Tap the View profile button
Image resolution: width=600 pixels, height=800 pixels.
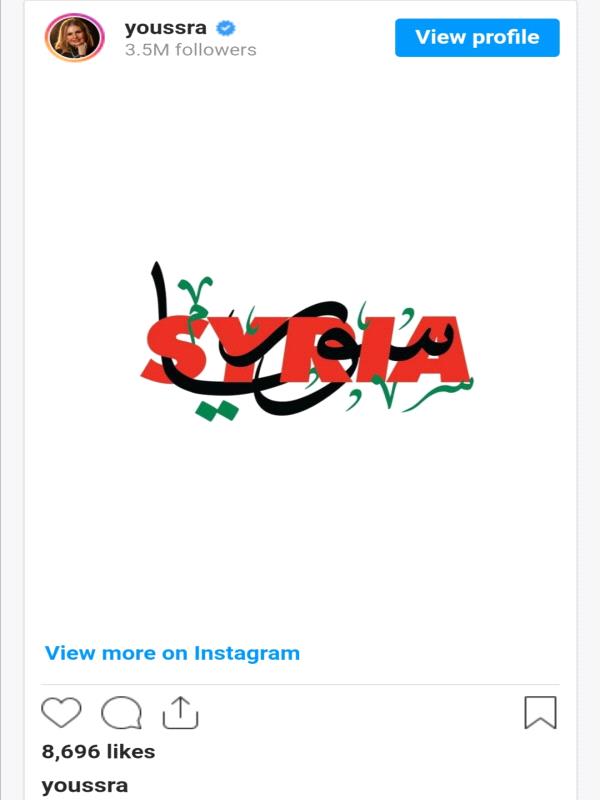(477, 38)
